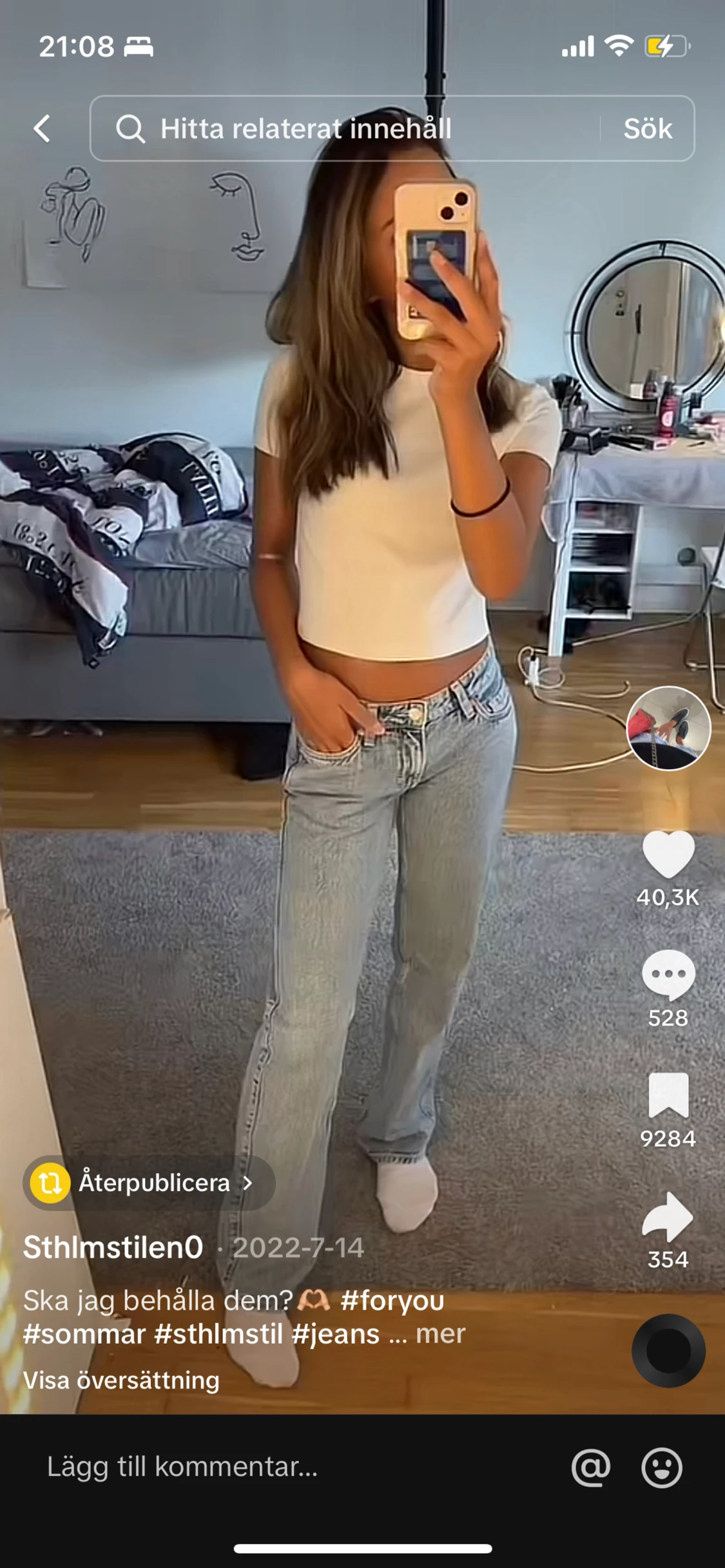Open the #sommar hashtag
Image resolution: width=725 pixels, height=1568 pixels.
[x=84, y=1334]
